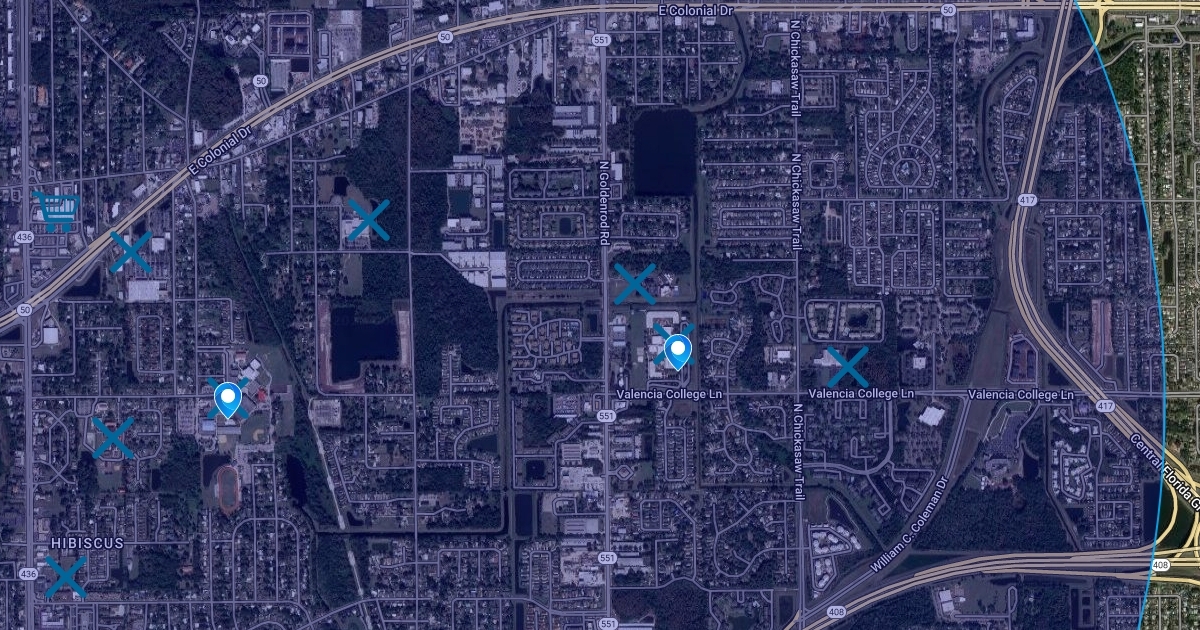Open the location pin above Valencia College Ln
Screen dimensions: 1200x630
pyautogui.click(x=678, y=352)
